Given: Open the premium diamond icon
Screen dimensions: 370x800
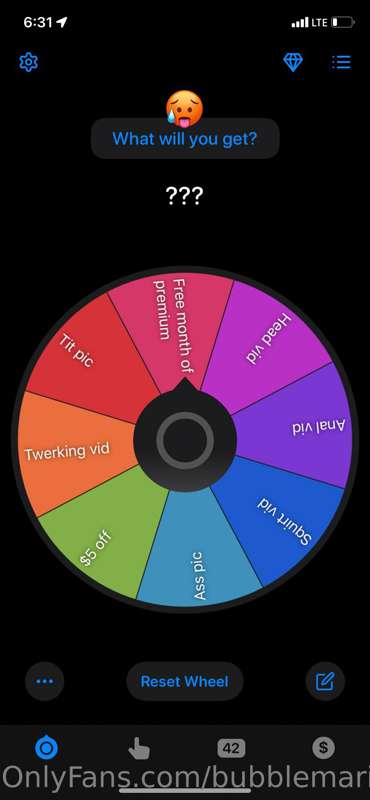Looking at the screenshot, I should click(293, 62).
